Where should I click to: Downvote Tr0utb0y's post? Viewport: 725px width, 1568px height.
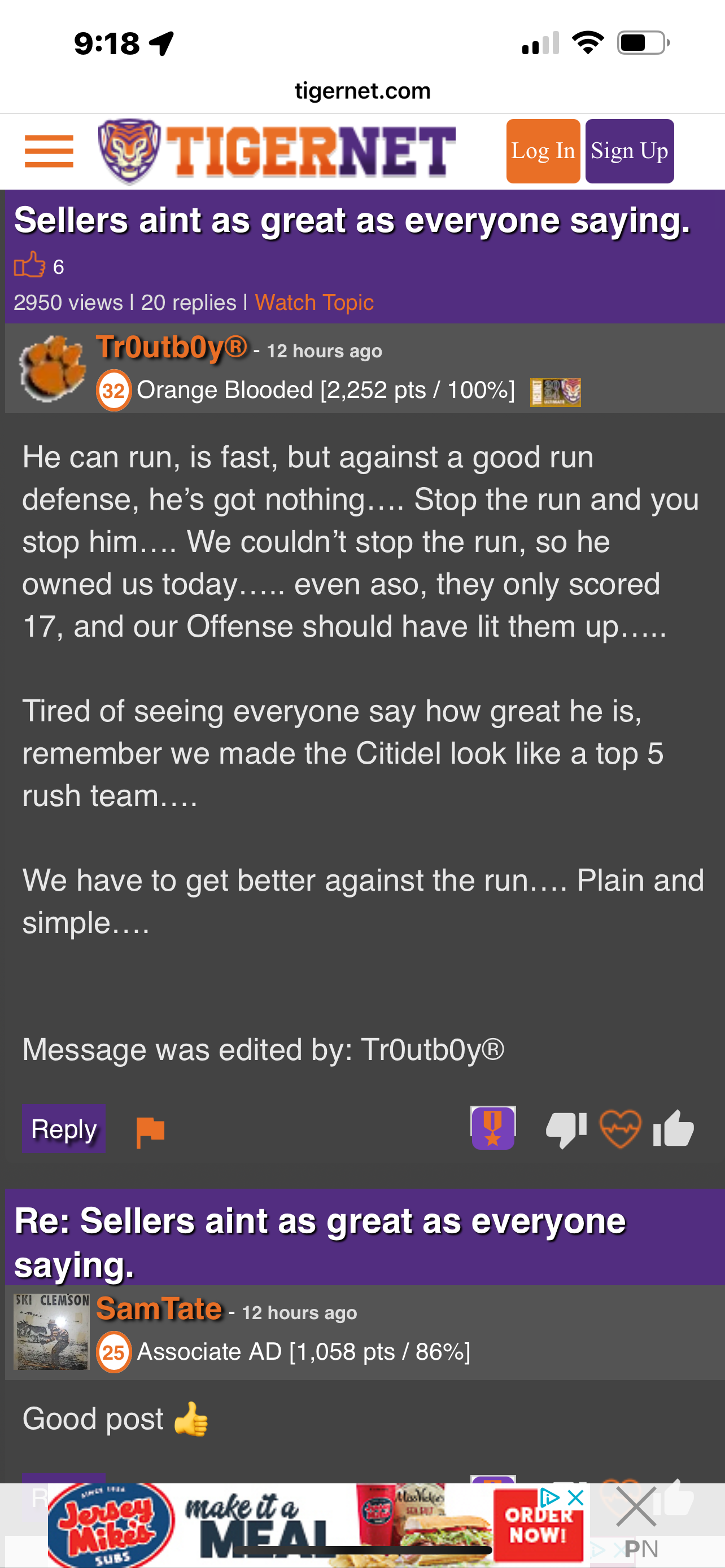coord(566,1130)
